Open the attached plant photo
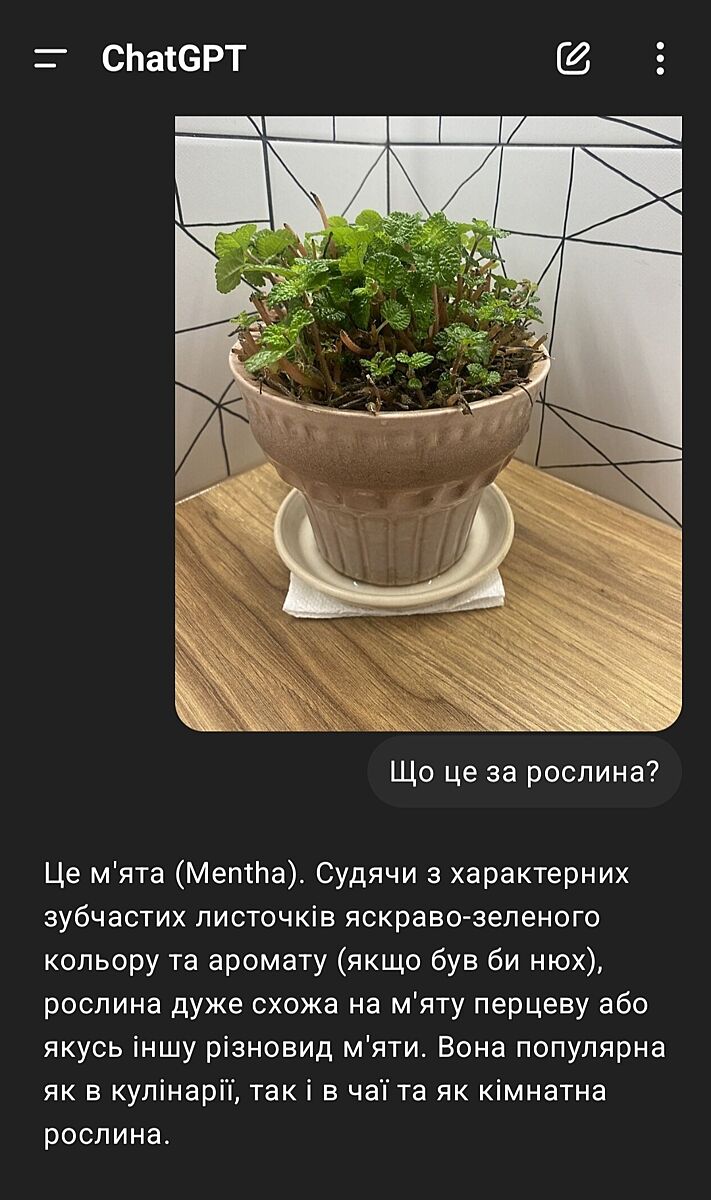This screenshot has width=711, height=1200. click(x=428, y=423)
